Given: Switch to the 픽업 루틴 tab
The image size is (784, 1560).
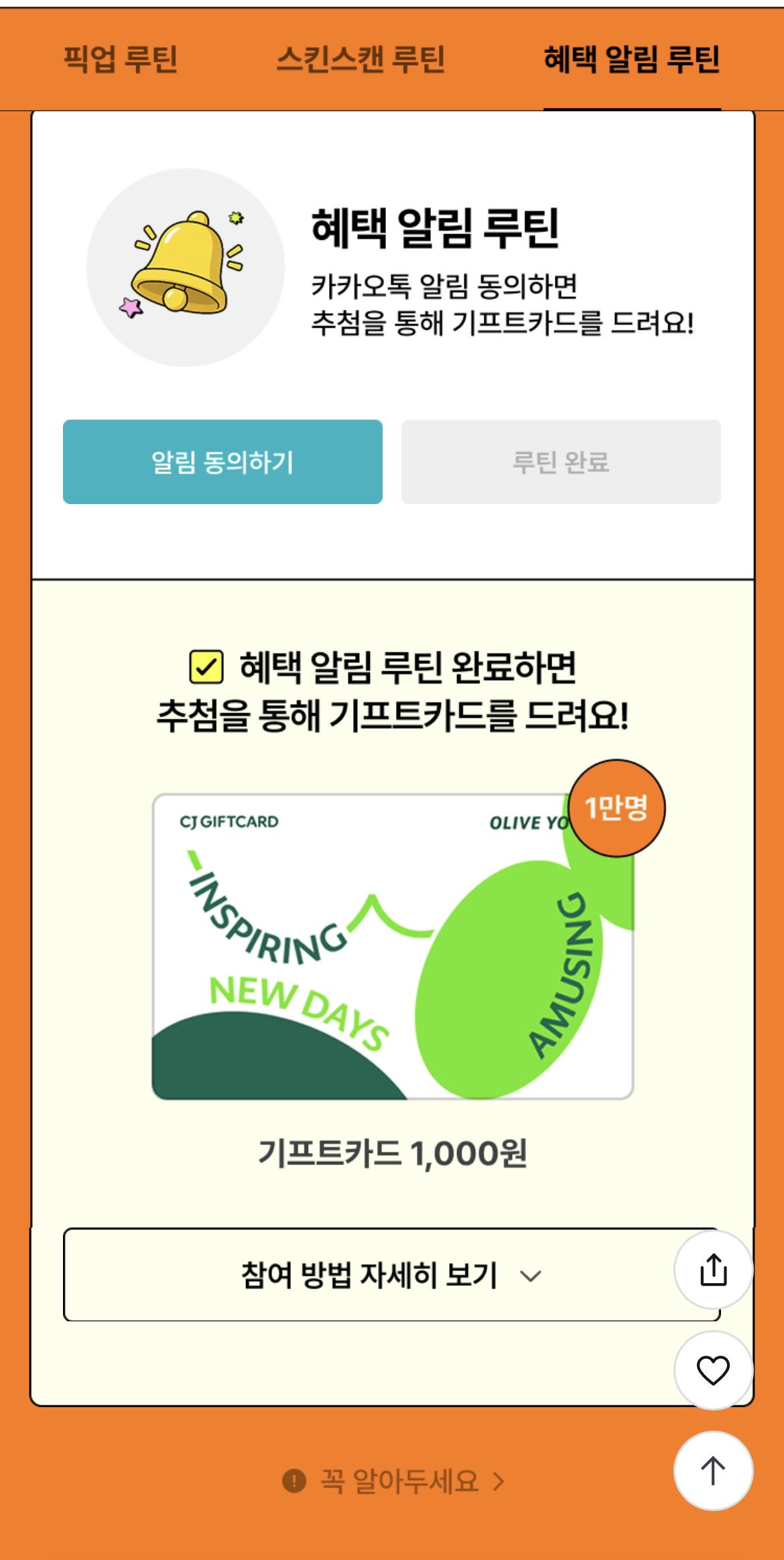Looking at the screenshot, I should pyautogui.click(x=121, y=59).
